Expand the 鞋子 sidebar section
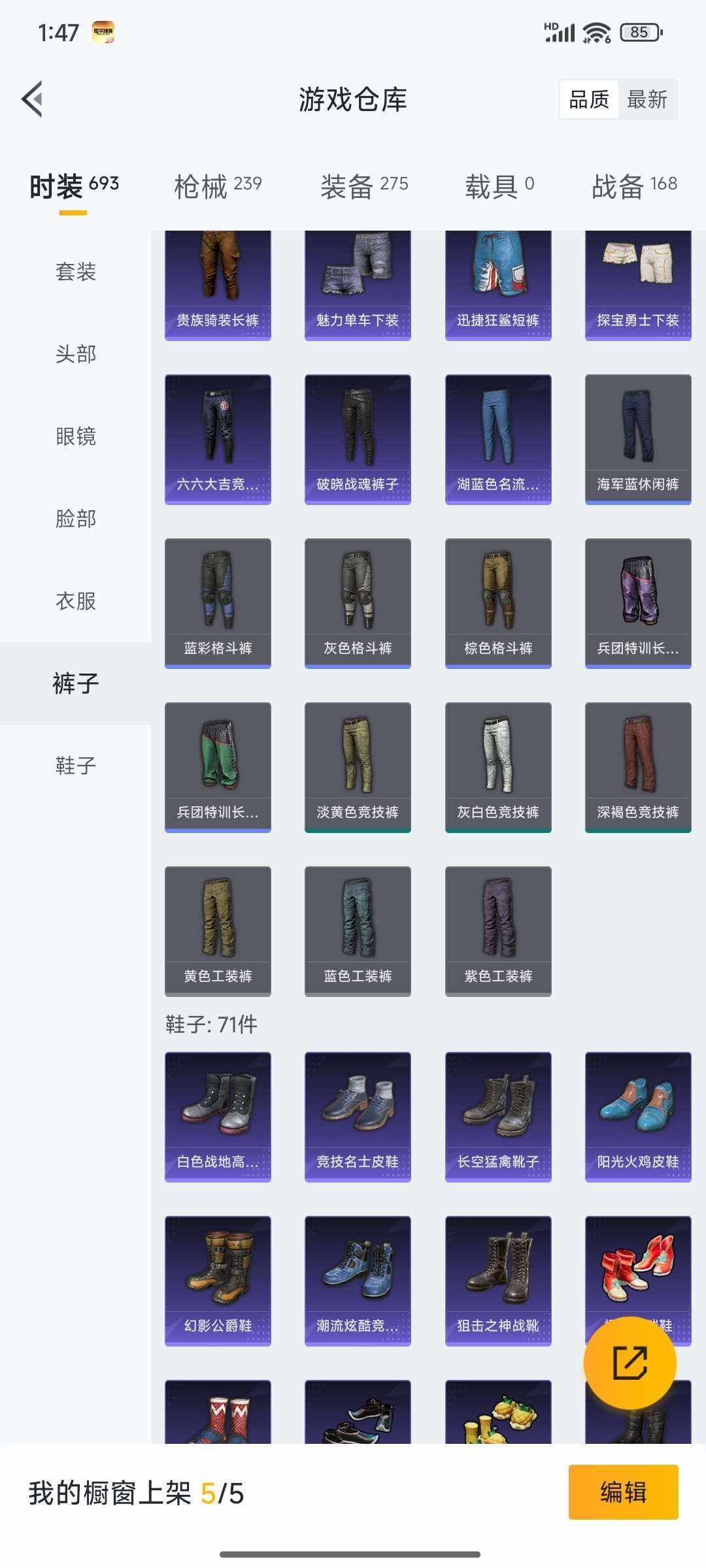Image resolution: width=706 pixels, height=1568 pixels. [74, 763]
